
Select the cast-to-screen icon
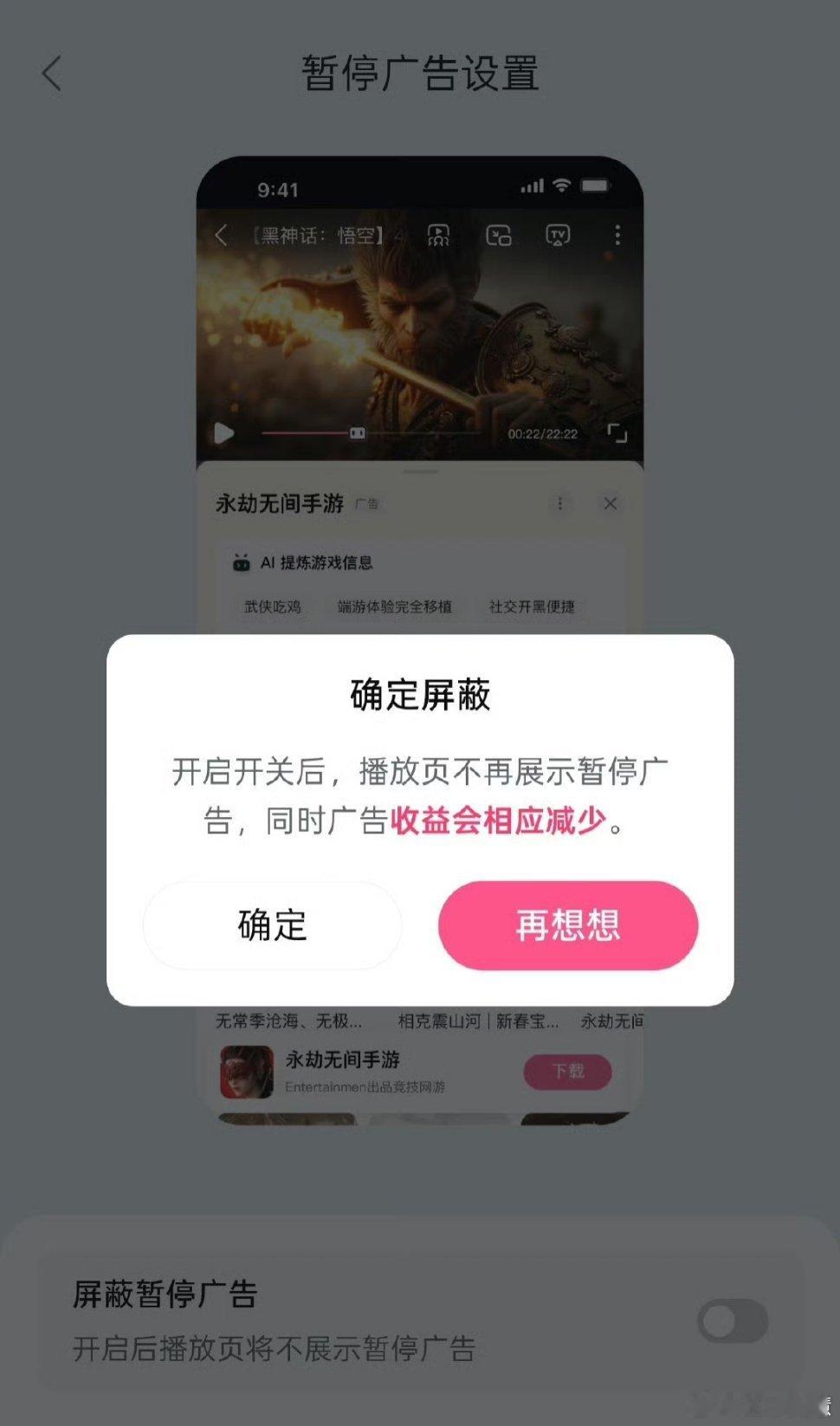(x=499, y=236)
